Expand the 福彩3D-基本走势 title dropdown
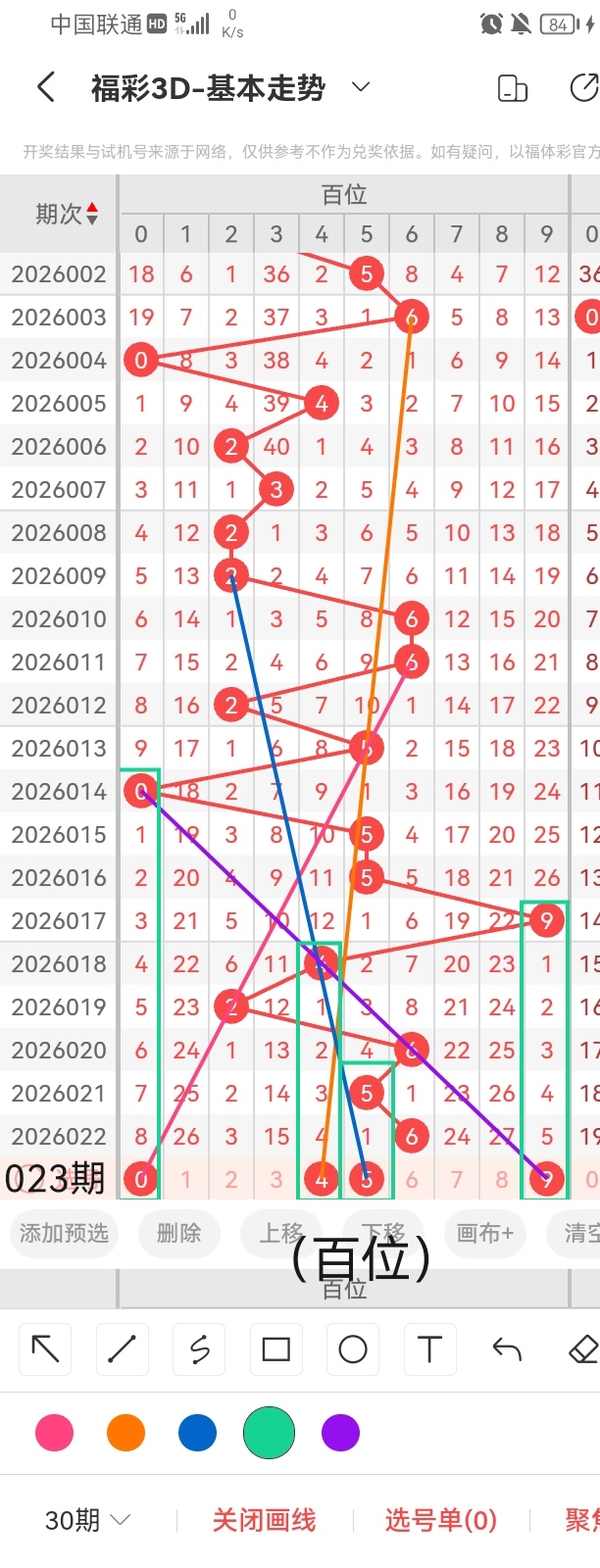600x1568 pixels. 361,87
